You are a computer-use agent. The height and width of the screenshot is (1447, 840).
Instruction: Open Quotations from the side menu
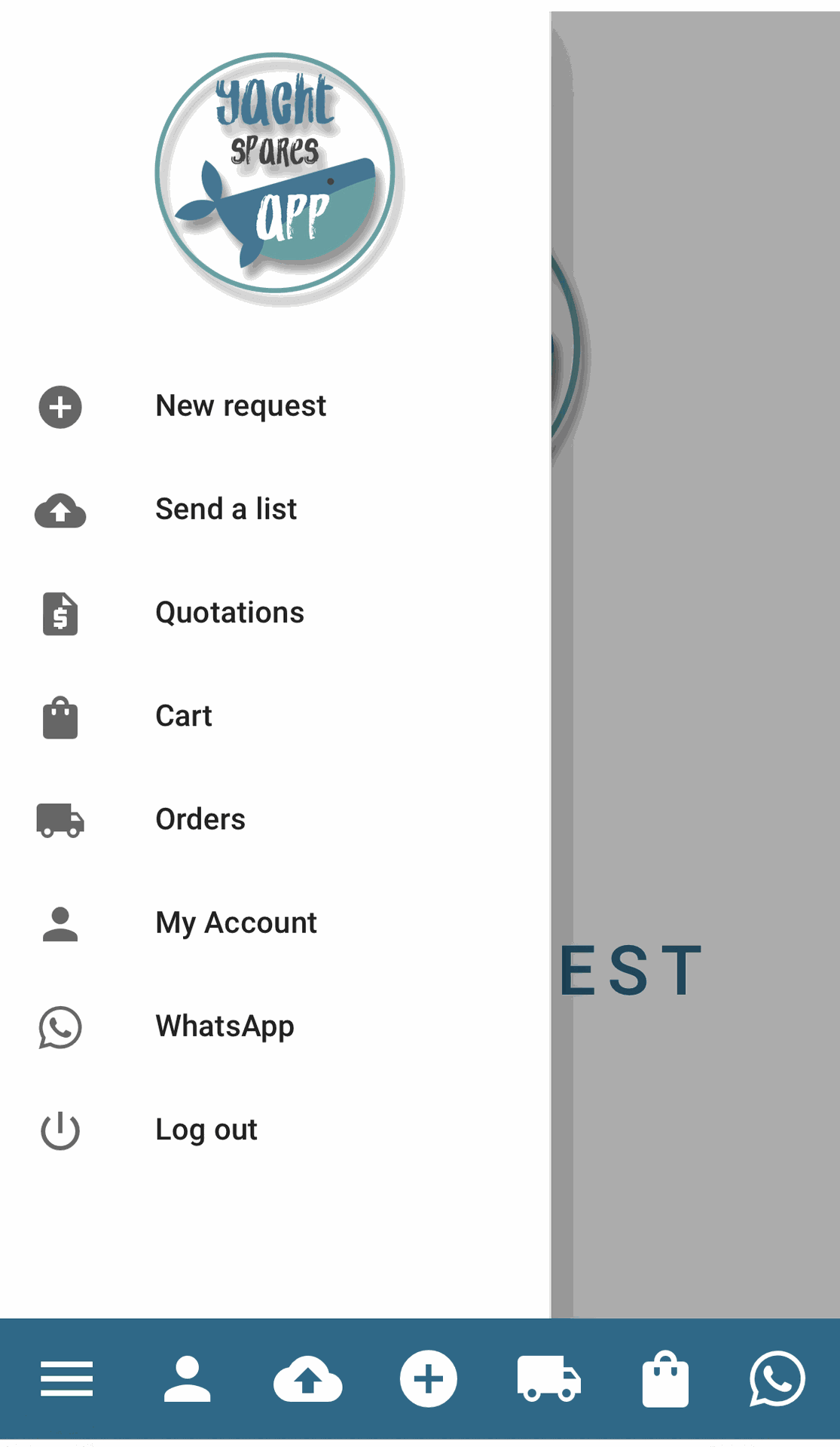[x=230, y=613]
